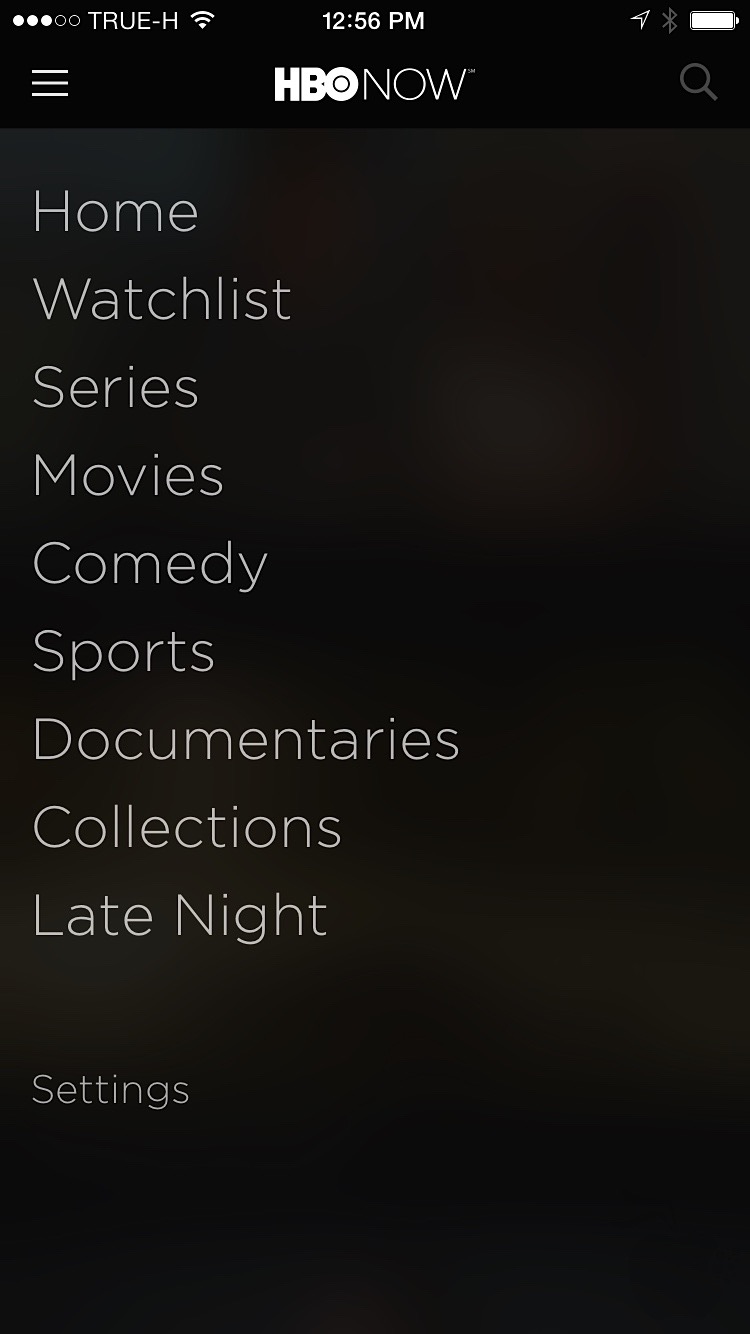Open the Watchlist
Viewport: 750px width, 1334px height.
pos(162,299)
